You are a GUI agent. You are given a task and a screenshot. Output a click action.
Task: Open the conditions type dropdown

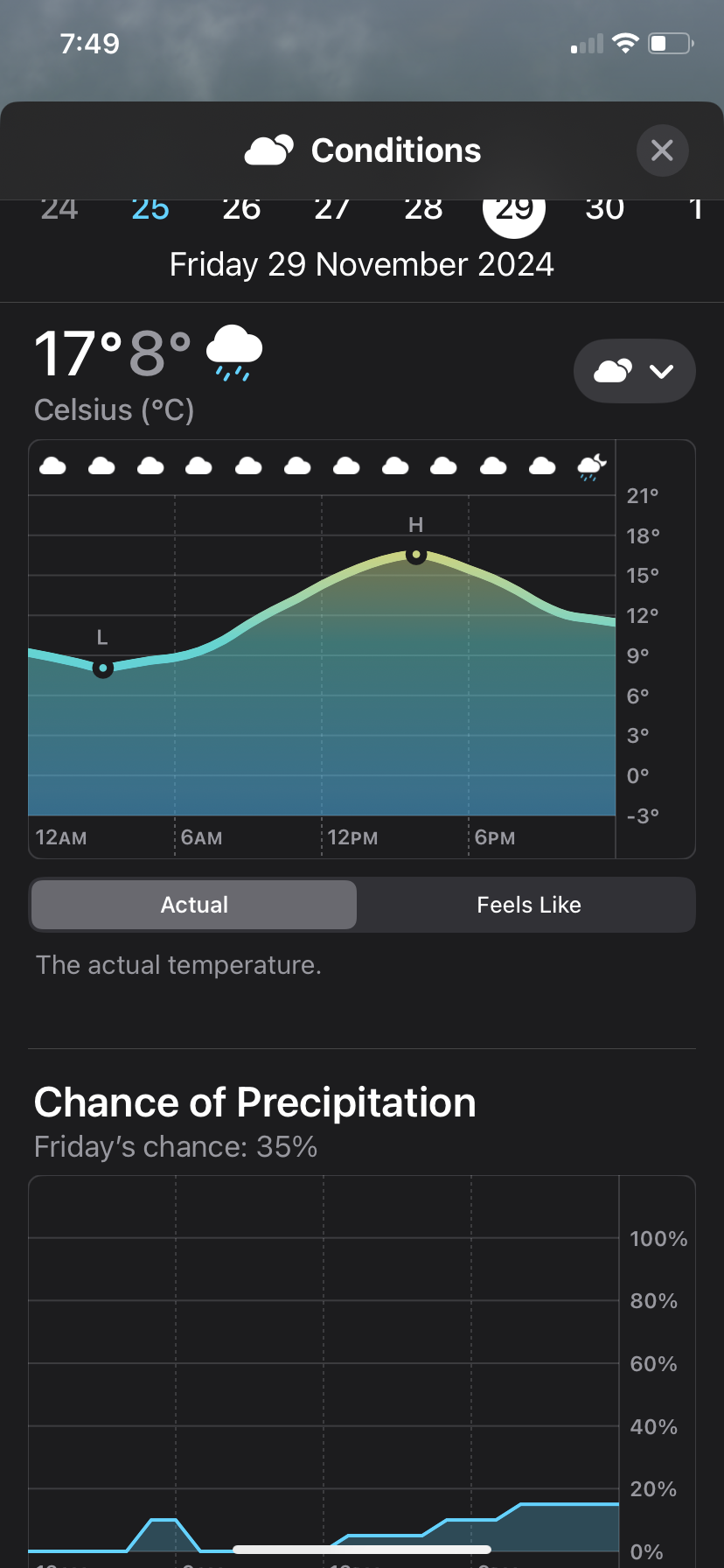pyautogui.click(x=634, y=371)
